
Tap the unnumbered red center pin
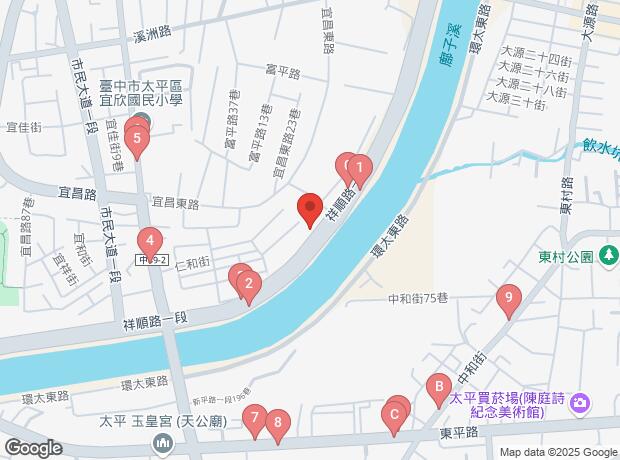point(309,209)
